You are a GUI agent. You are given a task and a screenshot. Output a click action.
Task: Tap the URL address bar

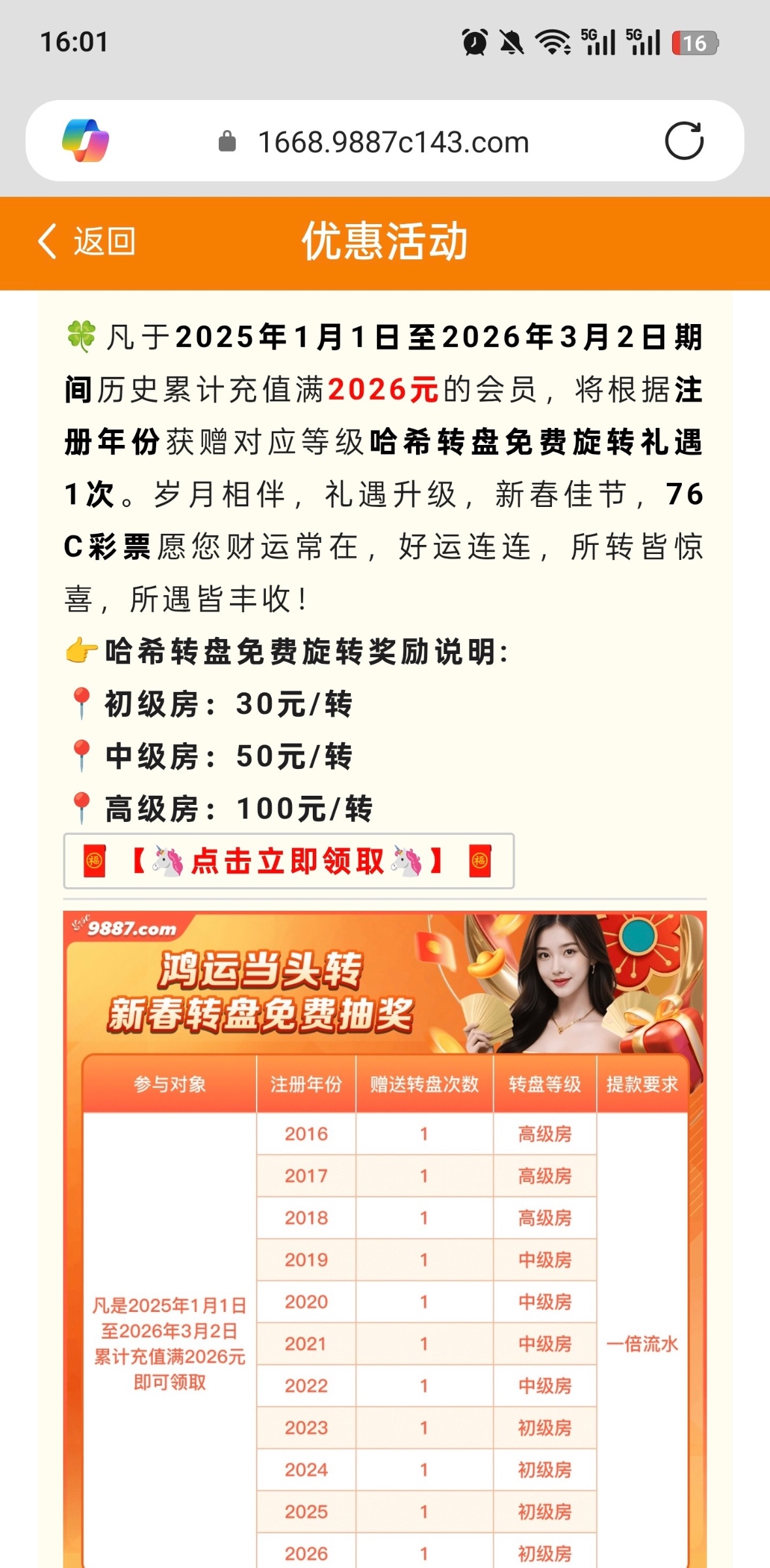point(393,142)
